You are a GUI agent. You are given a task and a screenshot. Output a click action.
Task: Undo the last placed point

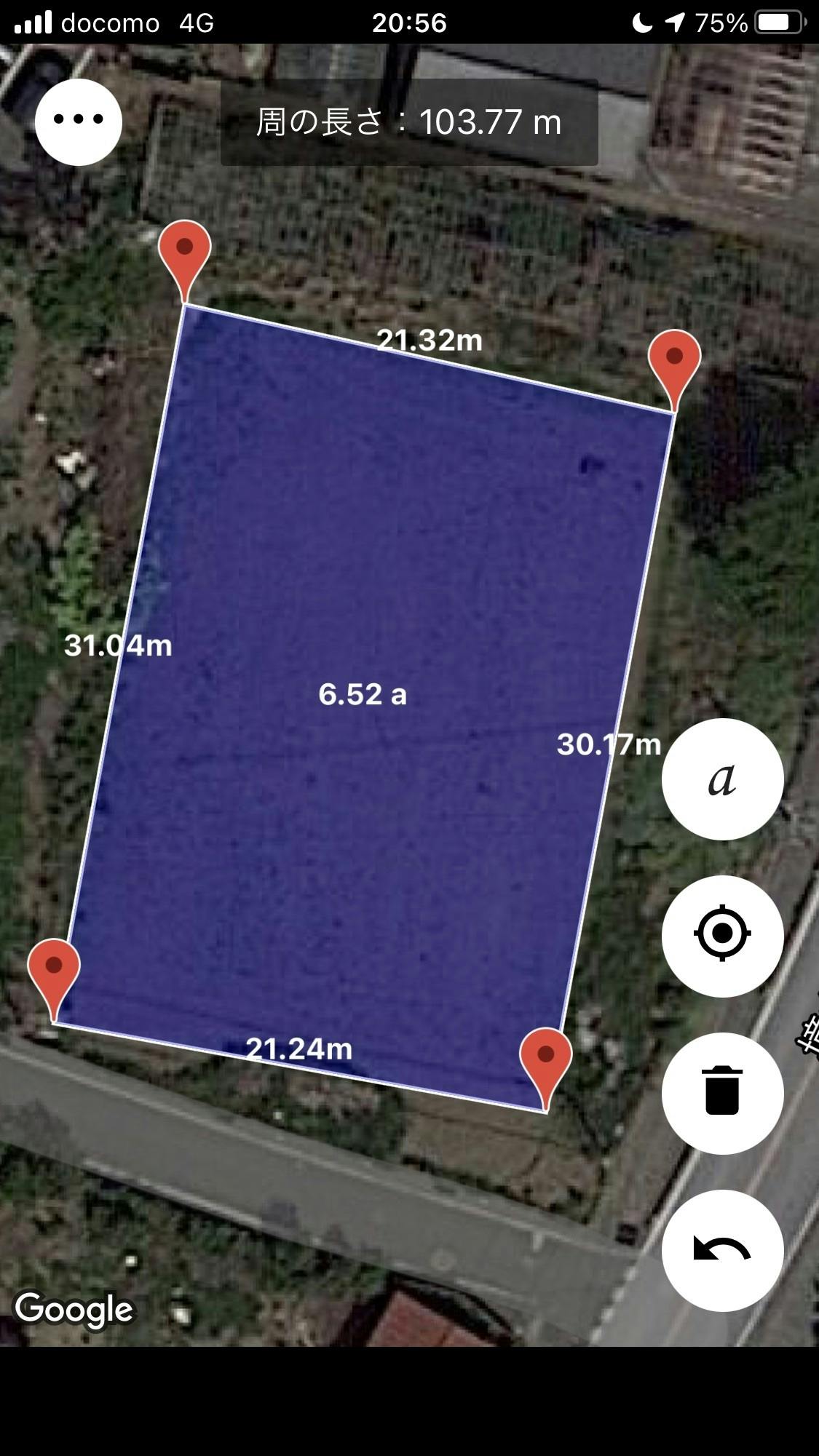(722, 1250)
